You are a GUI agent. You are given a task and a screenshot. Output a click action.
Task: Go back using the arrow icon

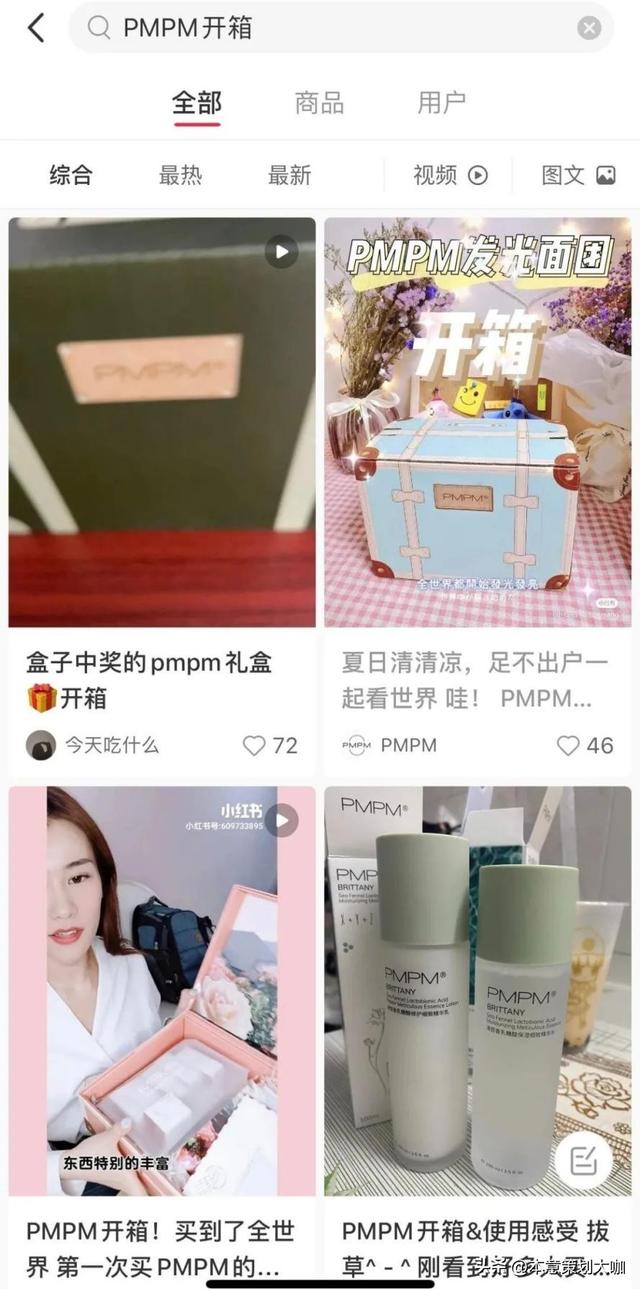(x=36, y=28)
